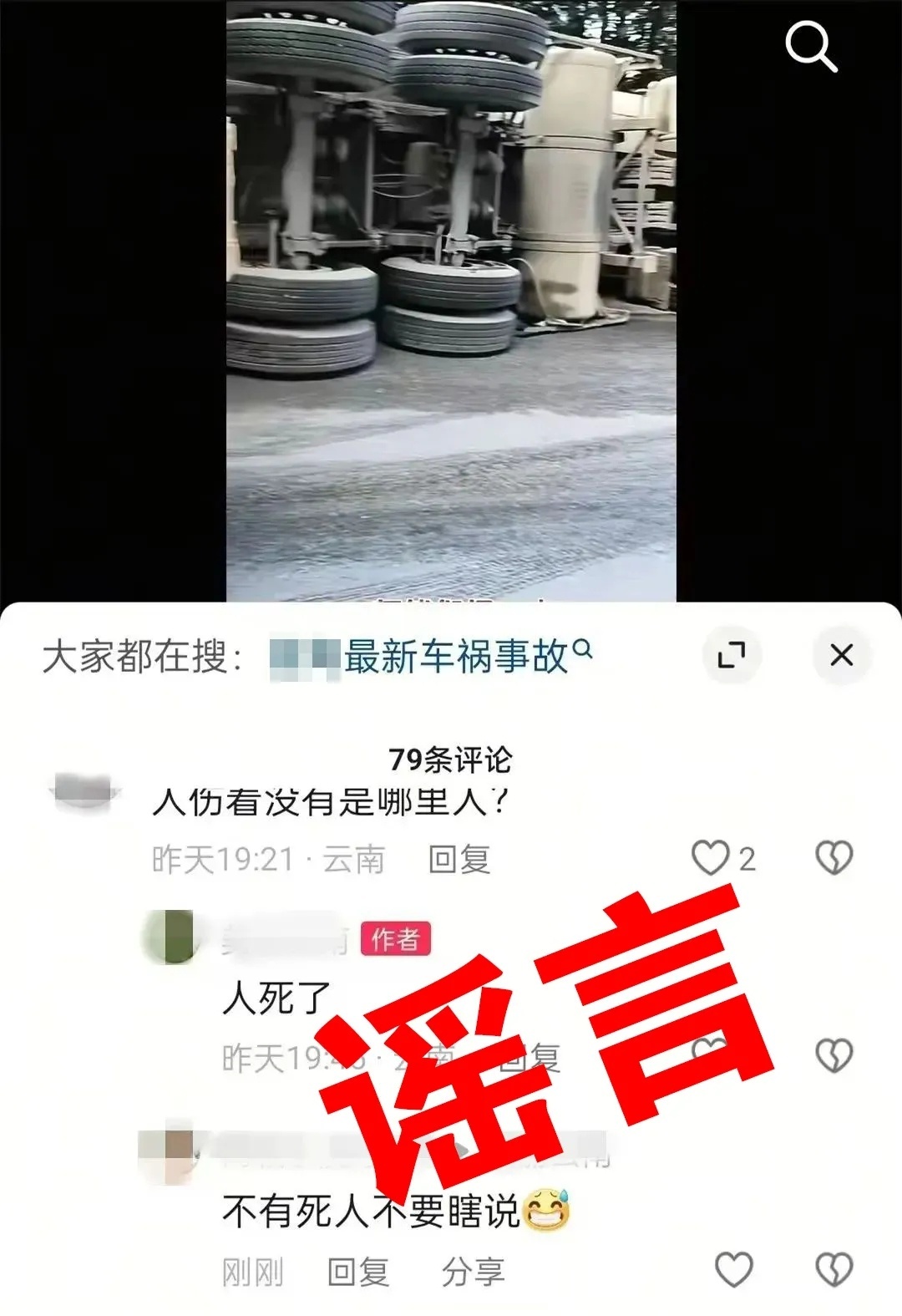The height and width of the screenshot is (1316, 902).
Task: Share the comment 不有死人不要瞎说
Action: click(473, 1272)
